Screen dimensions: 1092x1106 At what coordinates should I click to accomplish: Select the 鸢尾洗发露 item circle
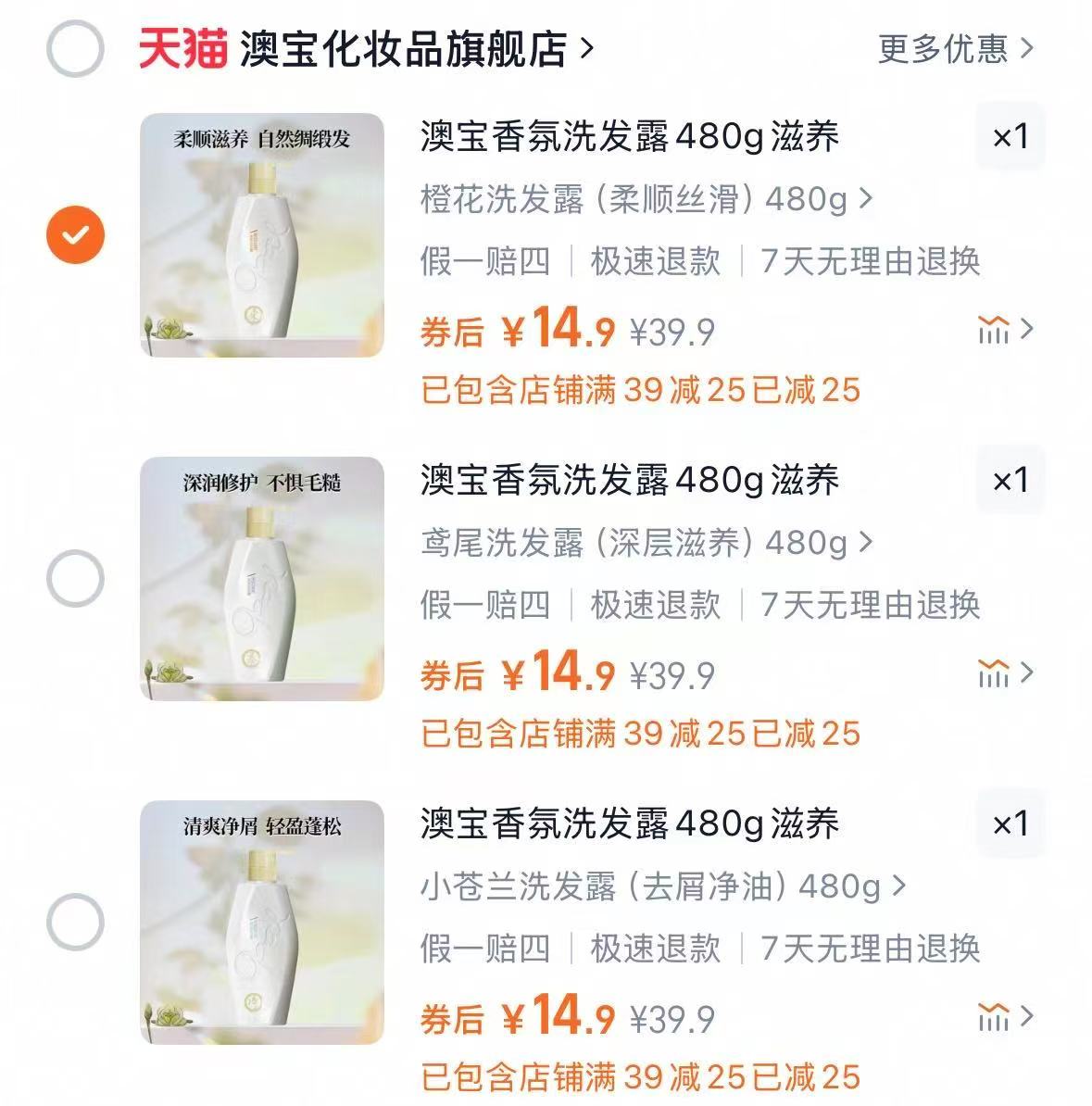pyautogui.click(x=73, y=576)
